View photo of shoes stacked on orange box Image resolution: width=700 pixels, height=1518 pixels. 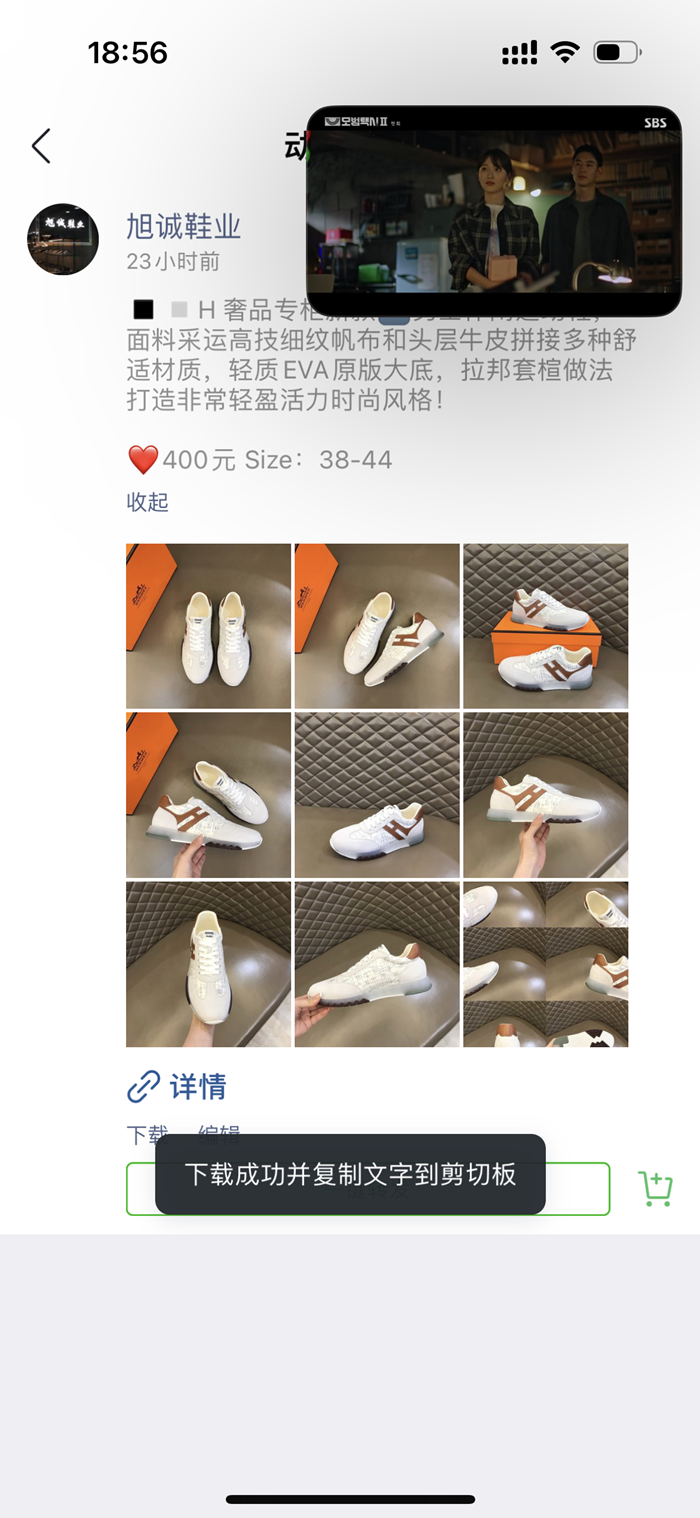tap(545, 626)
